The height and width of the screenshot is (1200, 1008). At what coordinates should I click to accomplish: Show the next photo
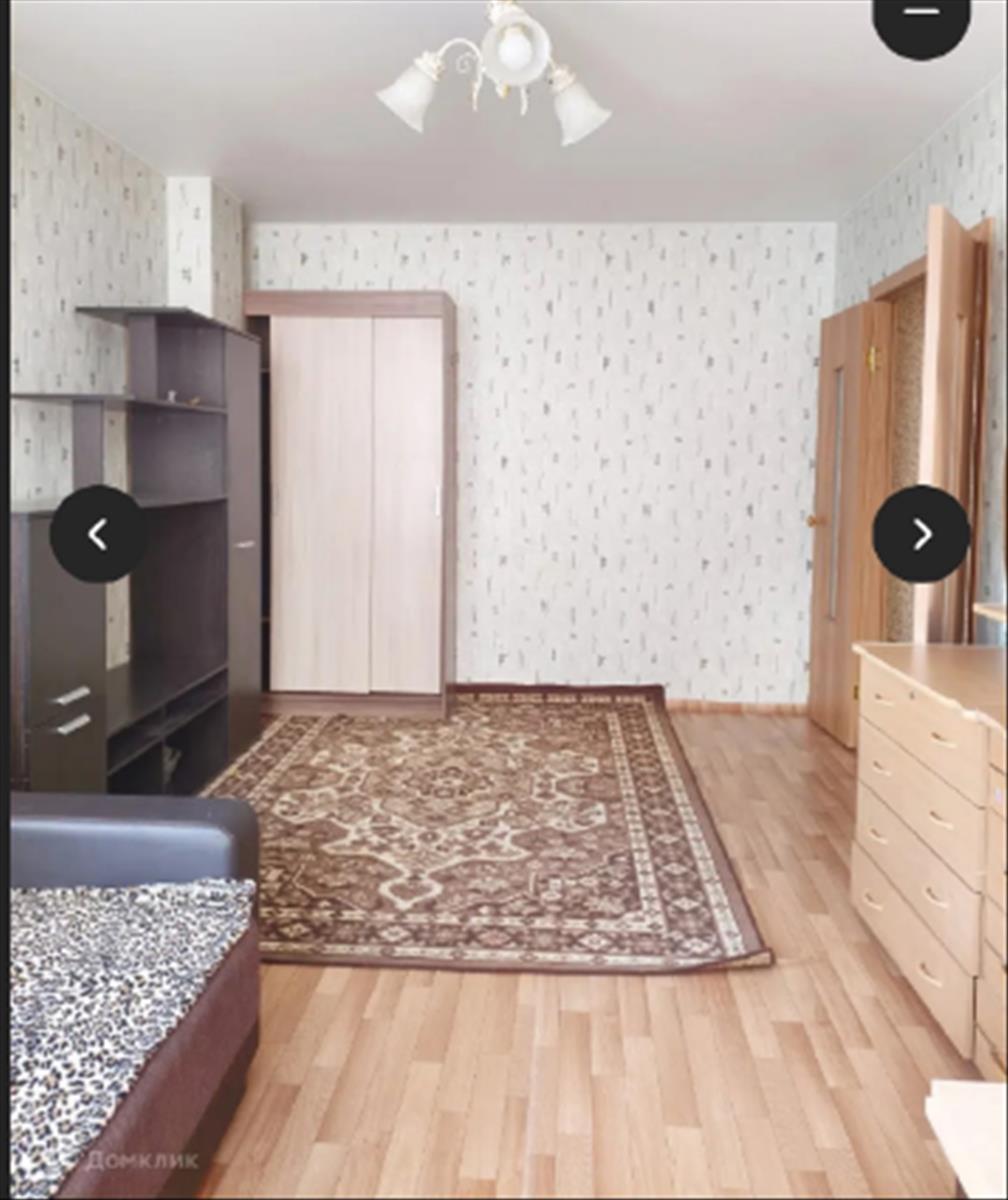[x=921, y=534]
